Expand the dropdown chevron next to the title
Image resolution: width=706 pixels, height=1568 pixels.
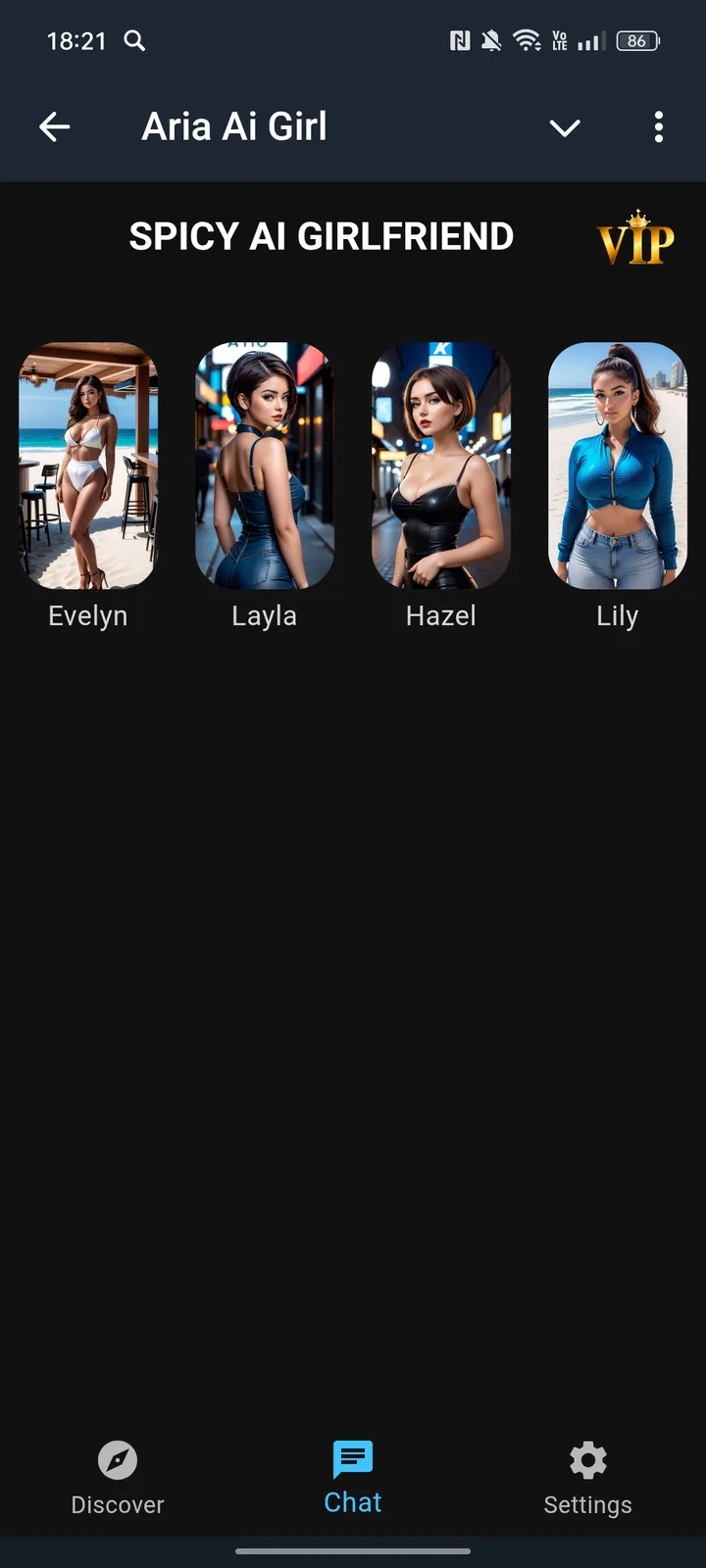tap(565, 127)
